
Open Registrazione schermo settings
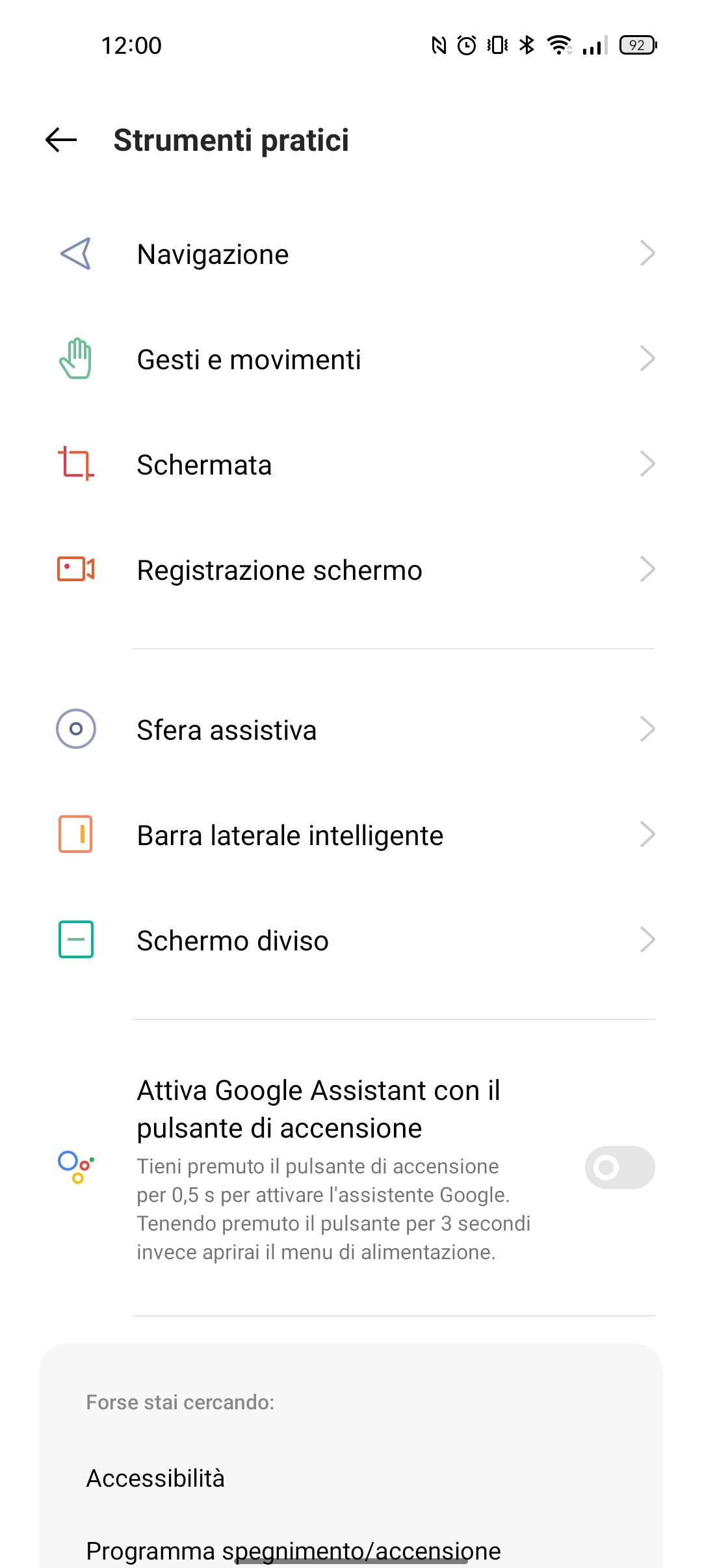tap(351, 570)
